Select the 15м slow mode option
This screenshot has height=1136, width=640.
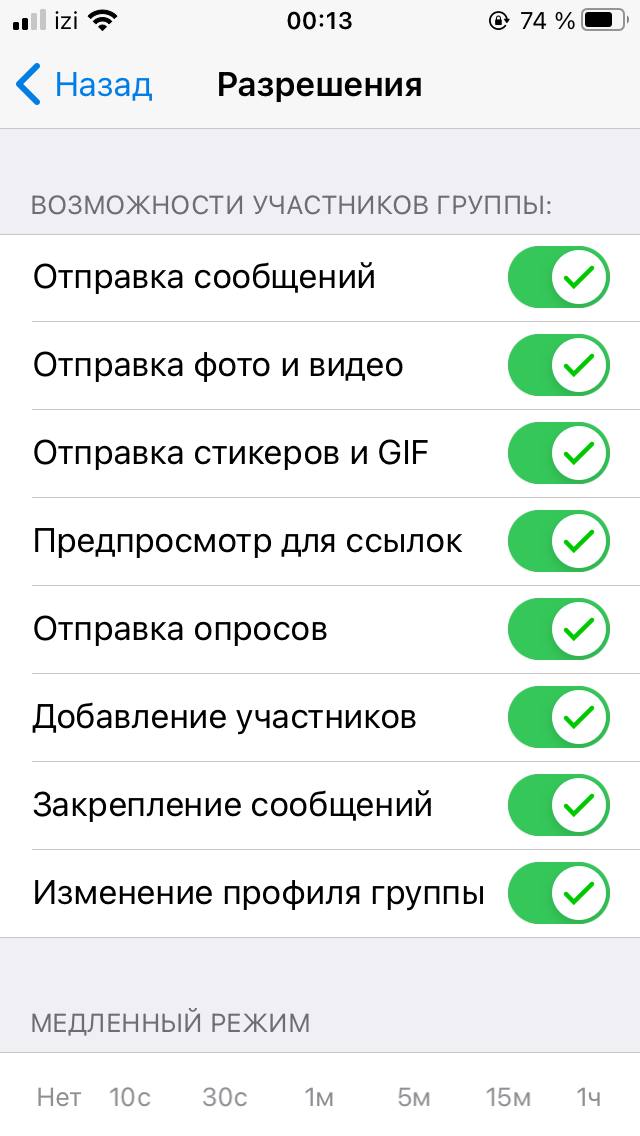click(x=508, y=1098)
